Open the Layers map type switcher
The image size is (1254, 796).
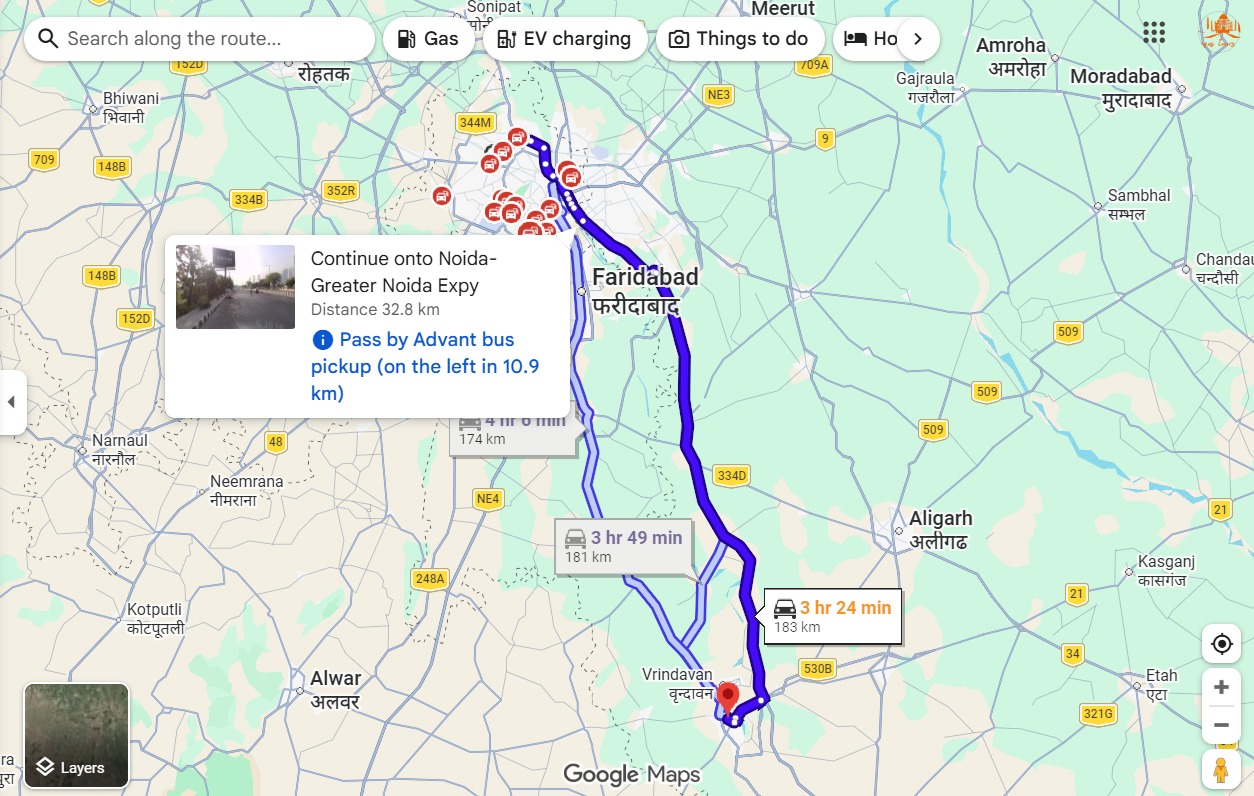coord(76,735)
